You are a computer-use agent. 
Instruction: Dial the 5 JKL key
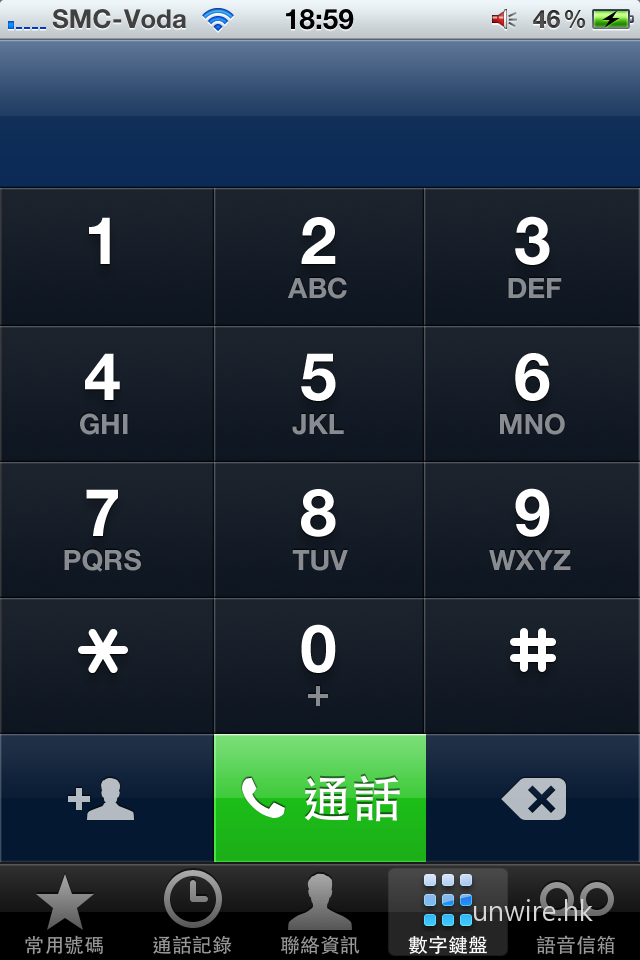click(x=319, y=394)
